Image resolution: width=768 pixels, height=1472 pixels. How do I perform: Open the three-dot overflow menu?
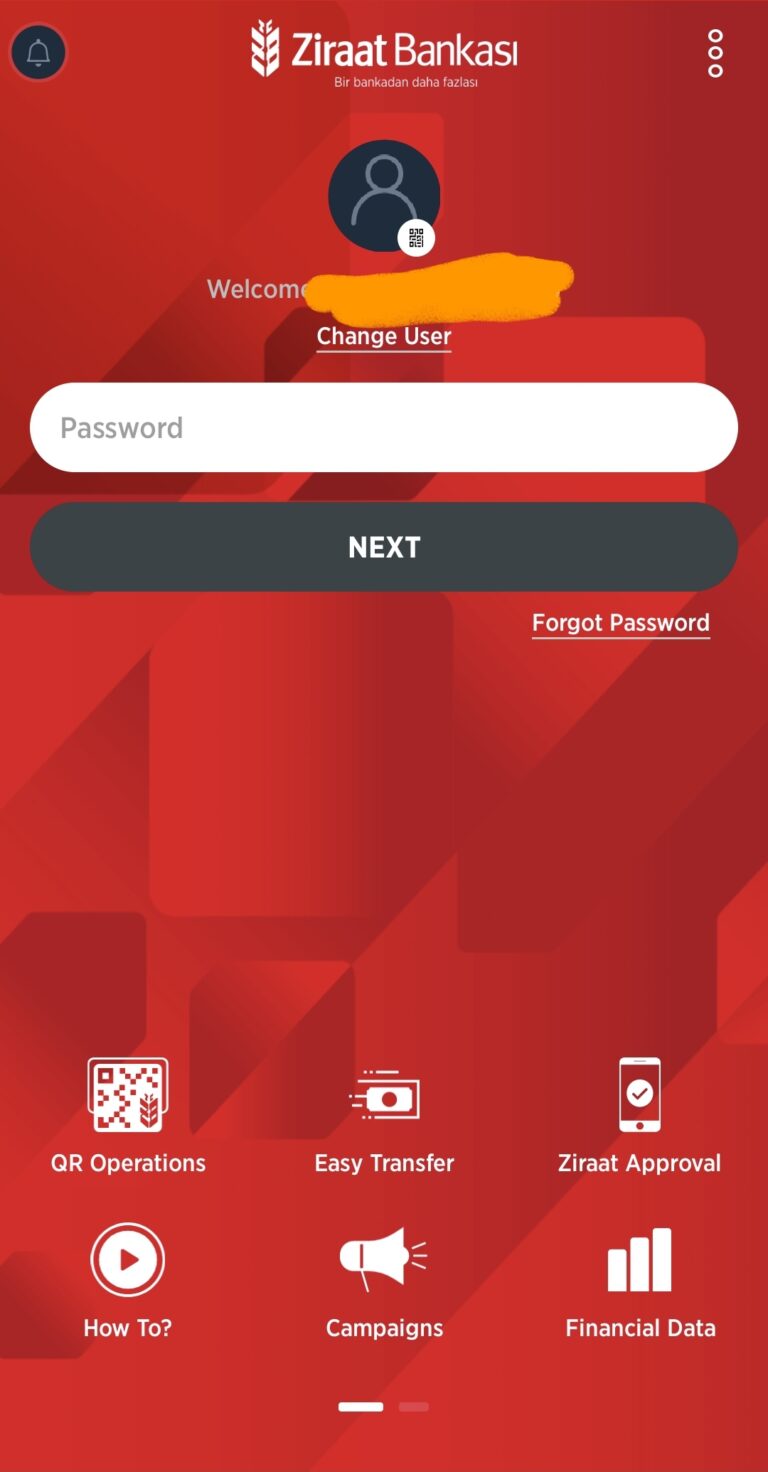[715, 53]
